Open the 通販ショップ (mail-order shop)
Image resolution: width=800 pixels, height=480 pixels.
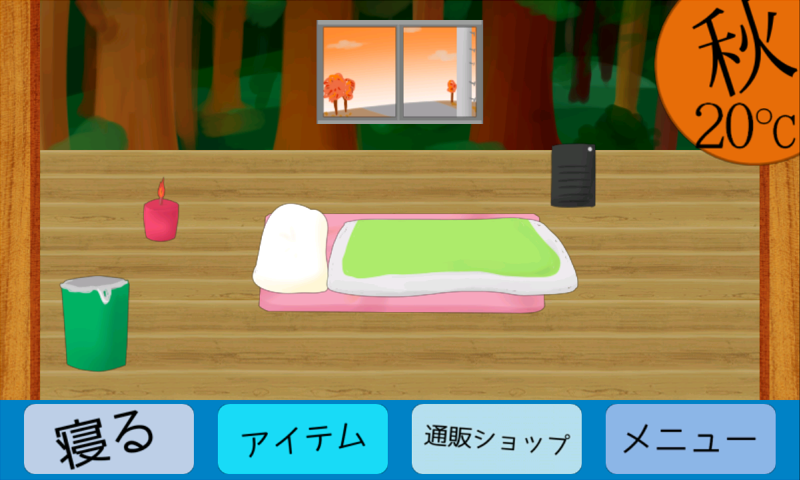[496, 439]
